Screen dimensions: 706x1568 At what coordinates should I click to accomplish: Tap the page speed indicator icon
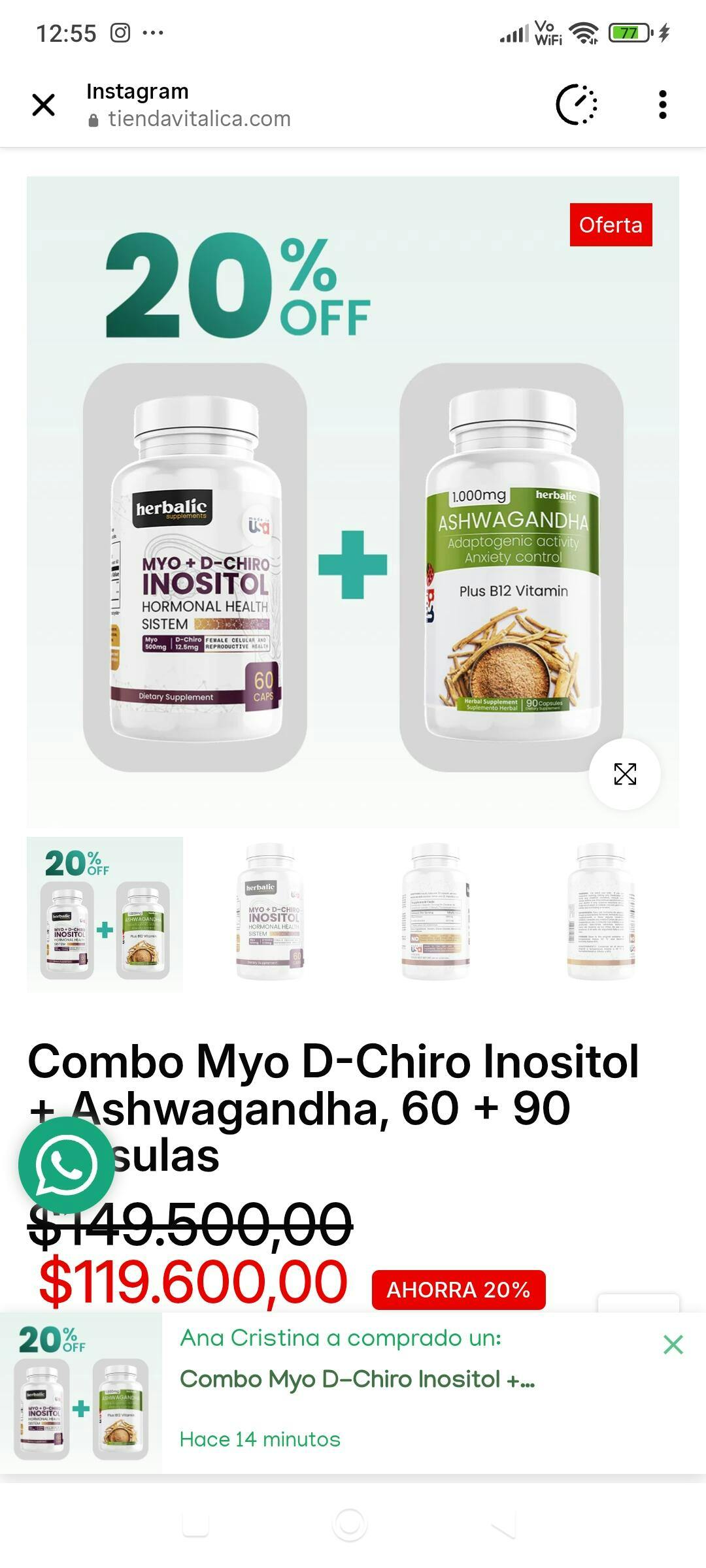point(576,105)
